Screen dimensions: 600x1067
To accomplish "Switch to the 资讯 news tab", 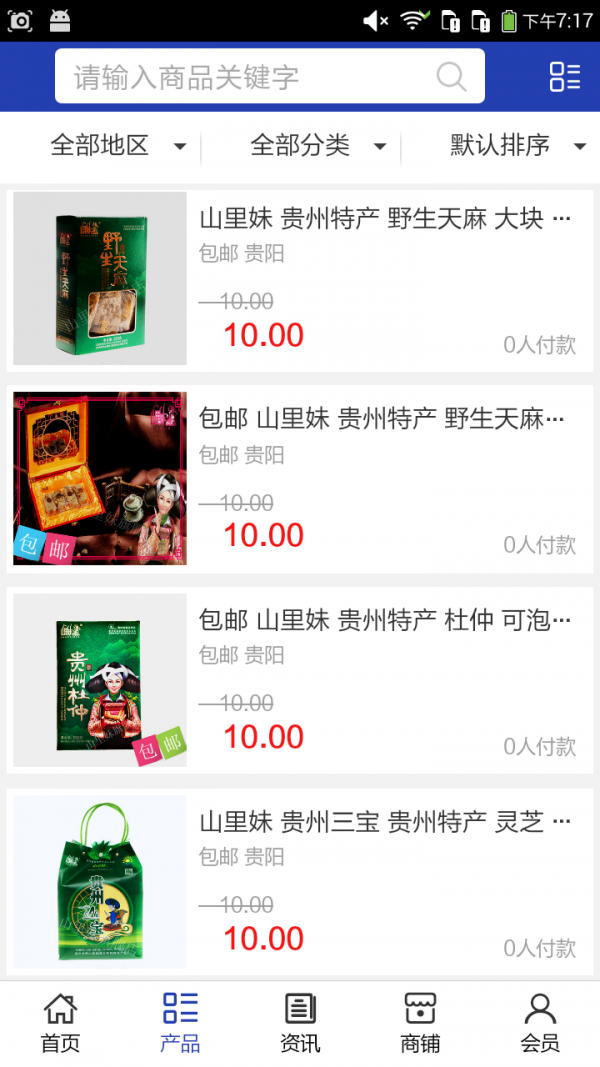I will click(300, 1022).
